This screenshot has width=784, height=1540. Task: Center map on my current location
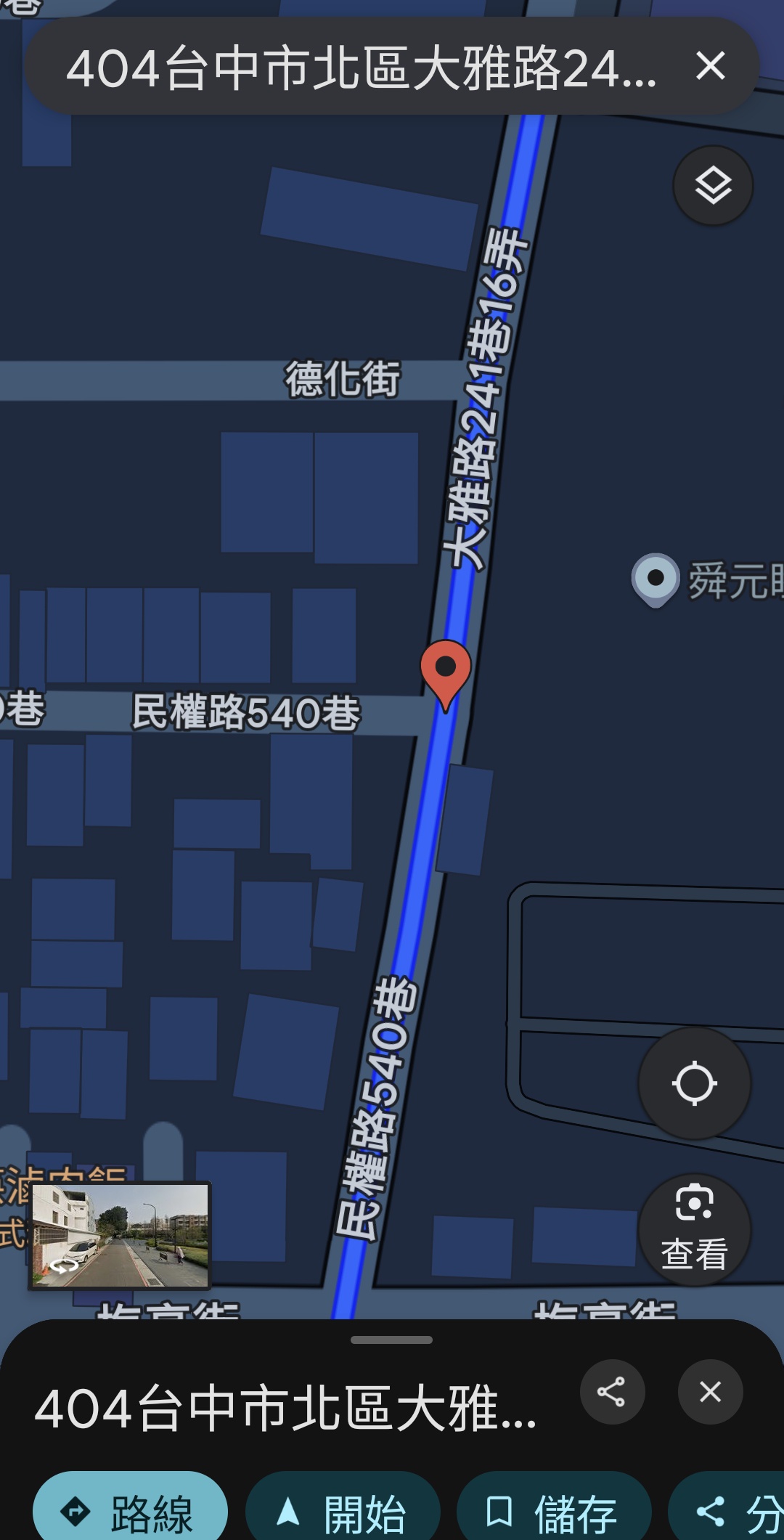pyautogui.click(x=694, y=1083)
